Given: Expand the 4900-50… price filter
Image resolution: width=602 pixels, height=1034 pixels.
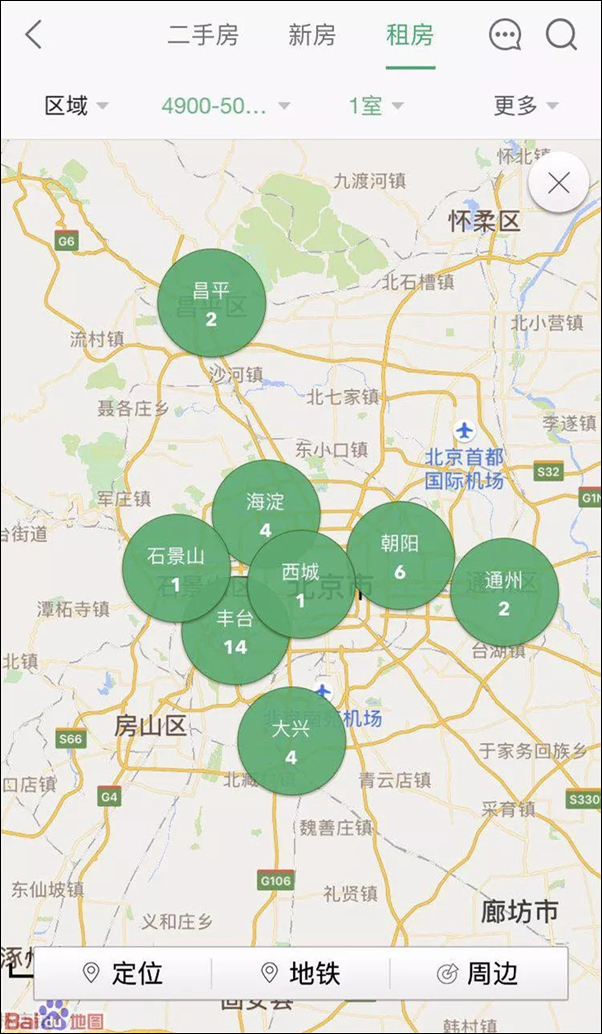Looking at the screenshot, I should (x=225, y=105).
